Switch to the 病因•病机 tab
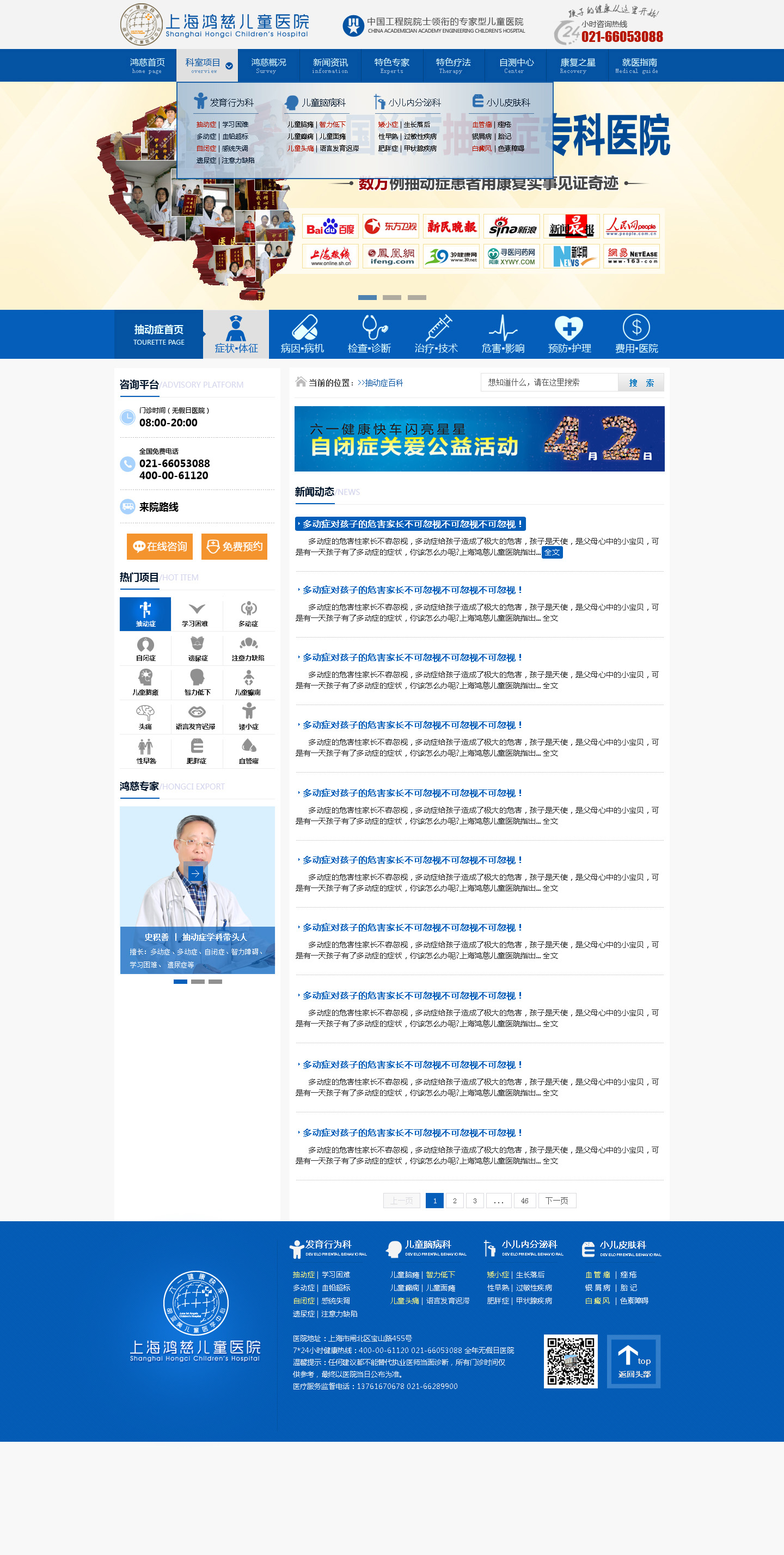The width and height of the screenshot is (784, 1555). 302,334
